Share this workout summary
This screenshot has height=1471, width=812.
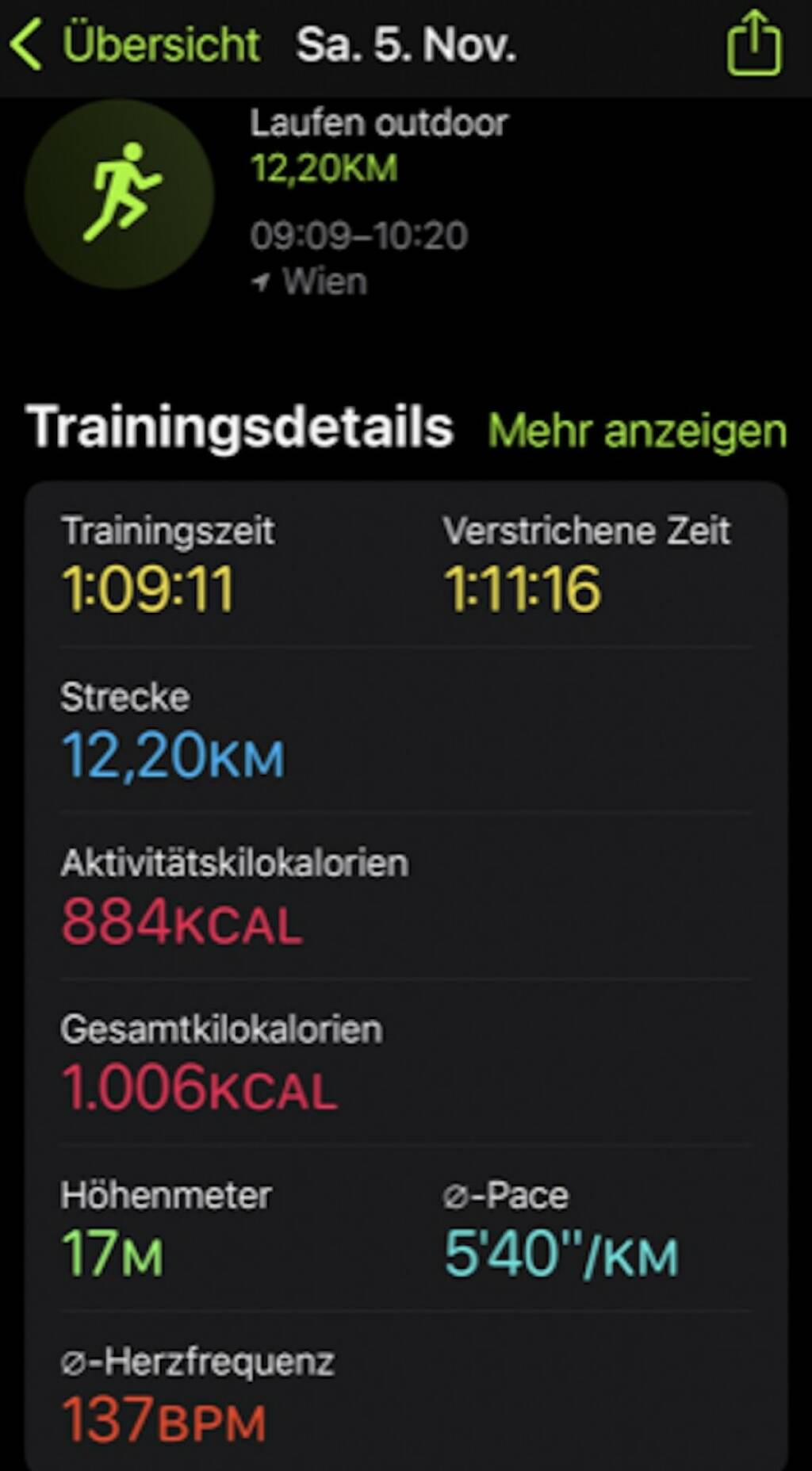754,44
